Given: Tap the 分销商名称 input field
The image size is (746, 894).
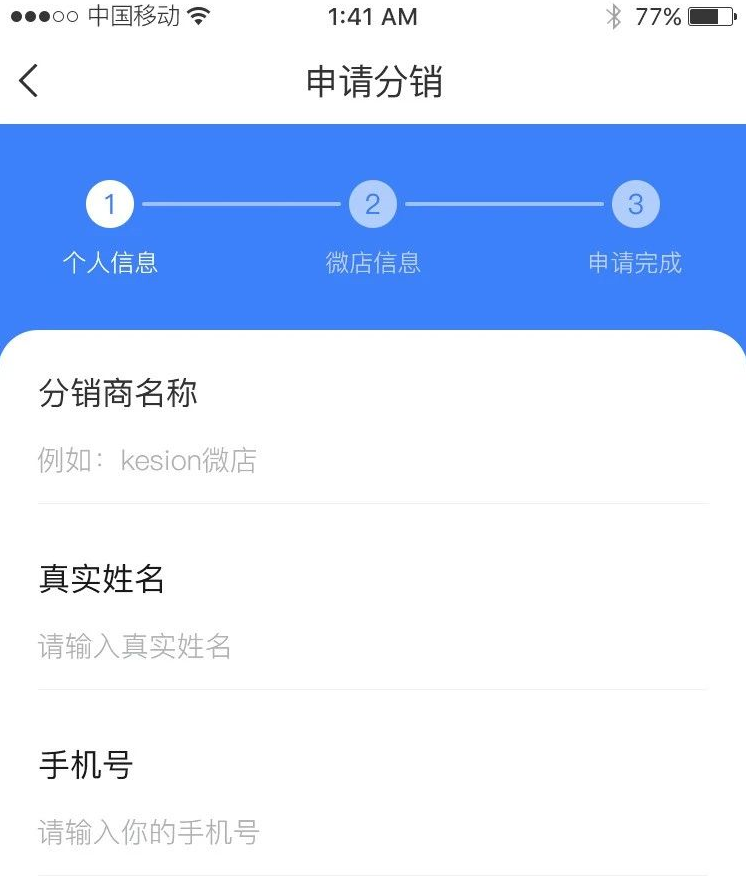Looking at the screenshot, I should click(372, 460).
